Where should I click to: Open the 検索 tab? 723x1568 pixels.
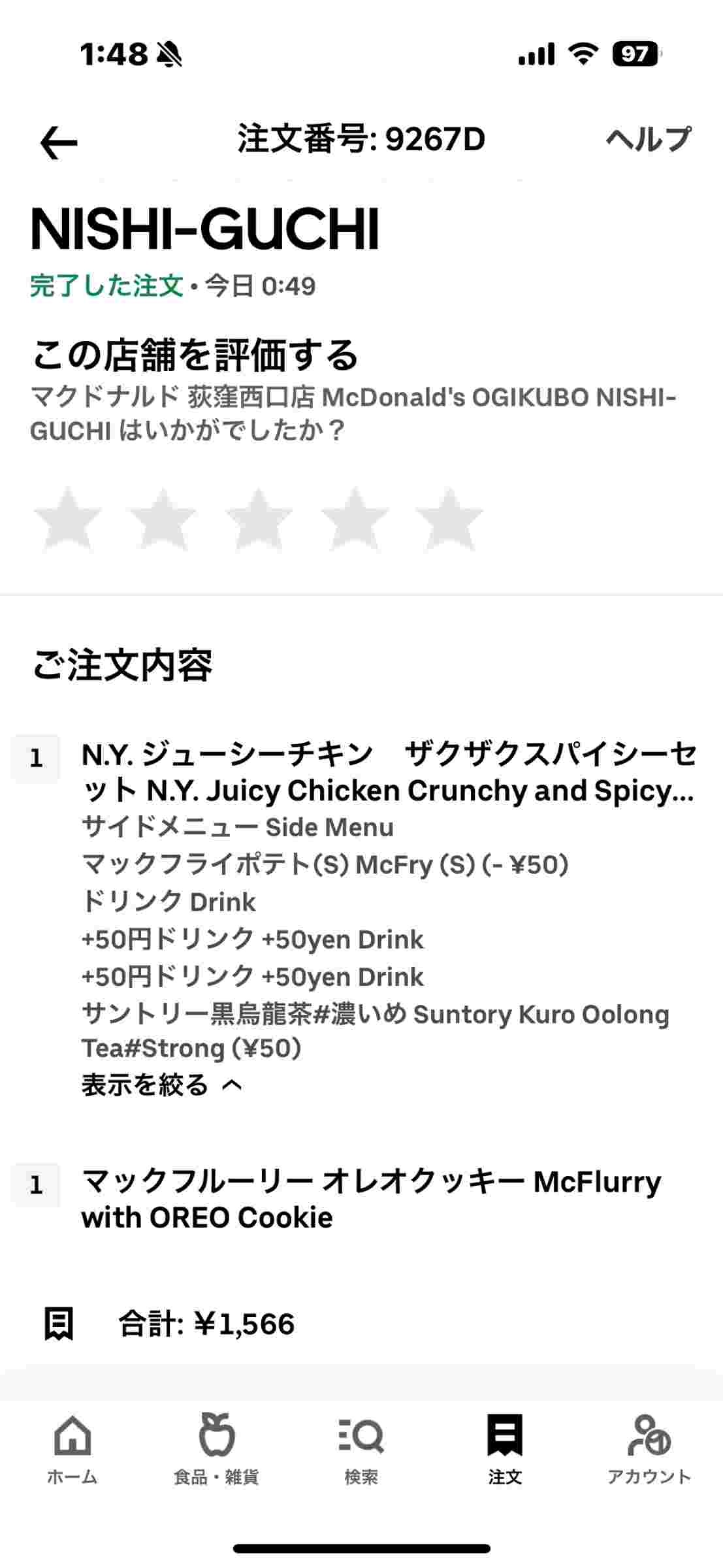[x=361, y=1448]
